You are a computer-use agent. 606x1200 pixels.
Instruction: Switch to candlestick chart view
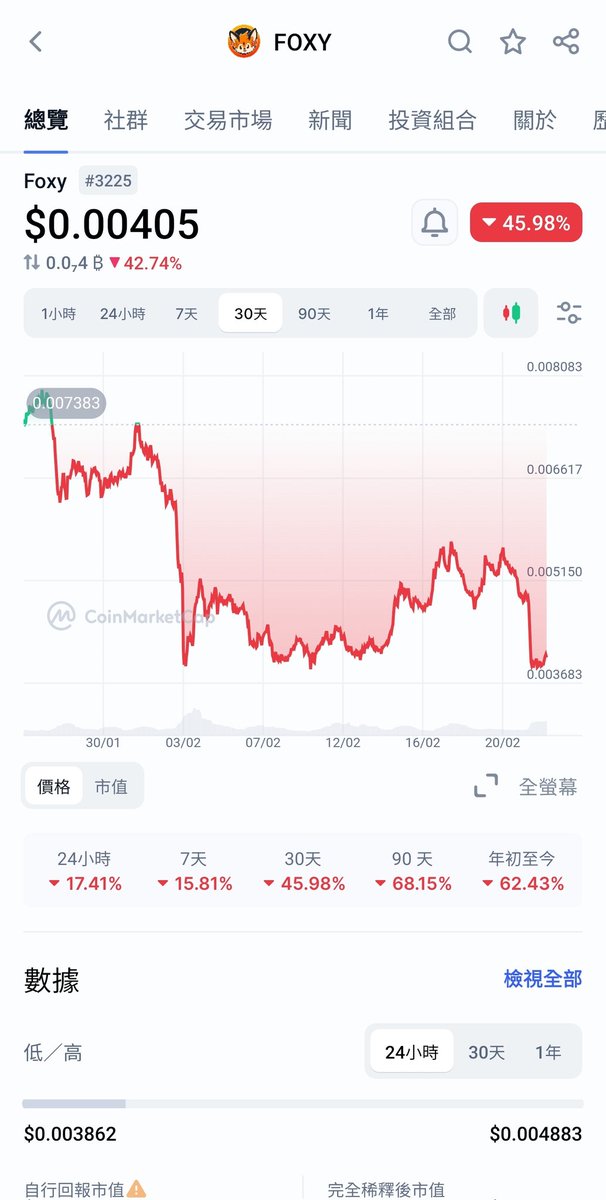coord(511,313)
